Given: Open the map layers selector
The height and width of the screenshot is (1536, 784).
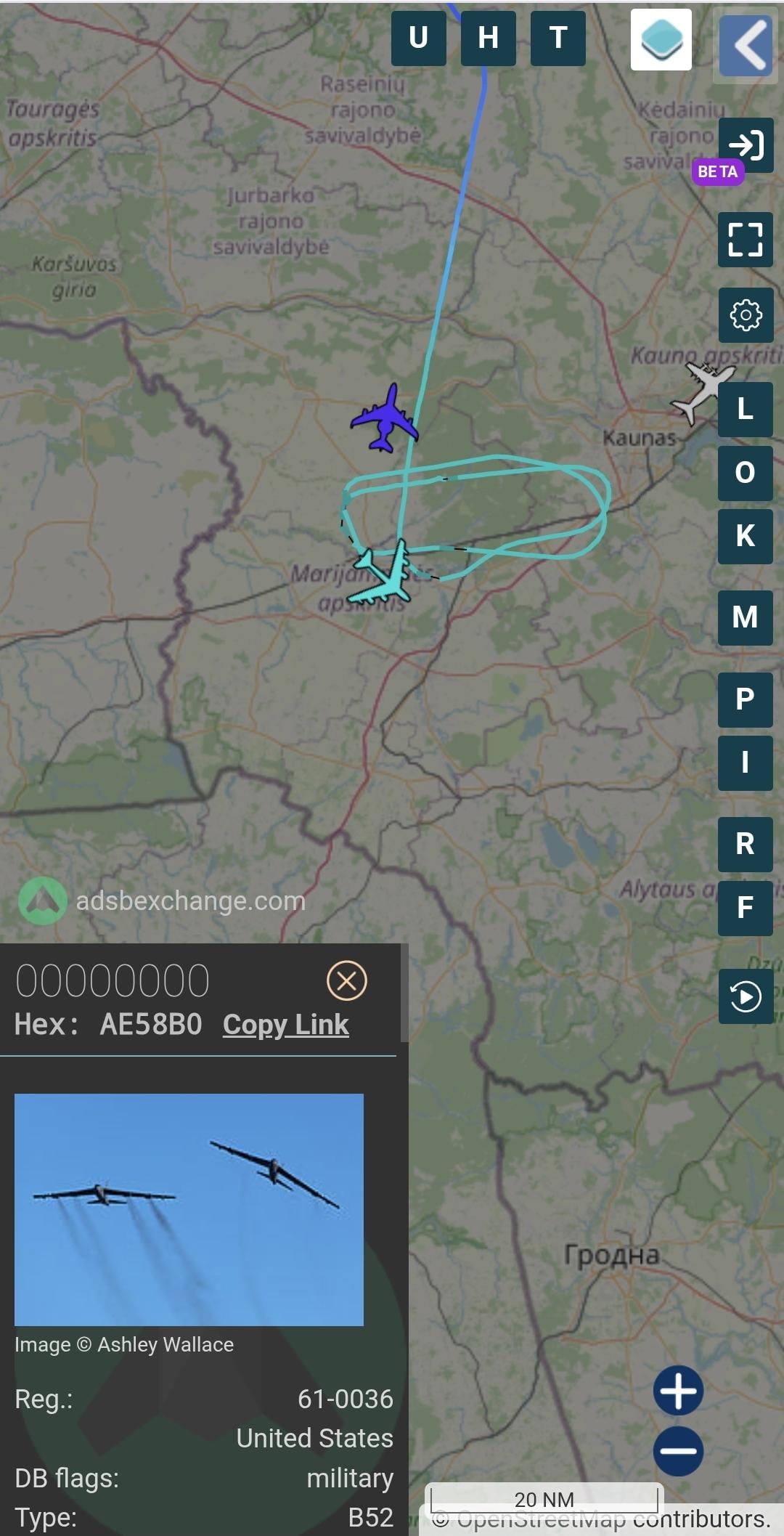Looking at the screenshot, I should [661, 40].
